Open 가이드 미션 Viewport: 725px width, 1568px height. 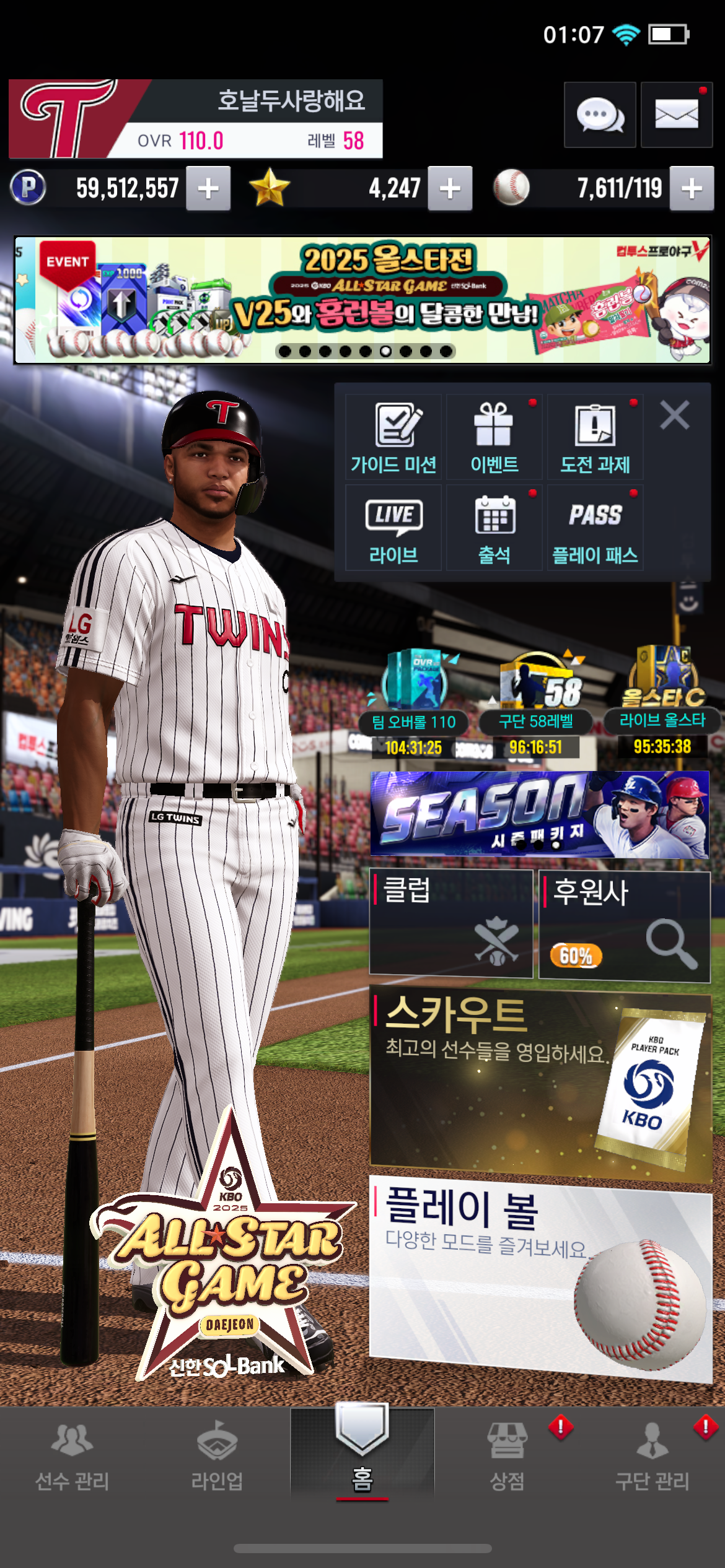(x=393, y=437)
